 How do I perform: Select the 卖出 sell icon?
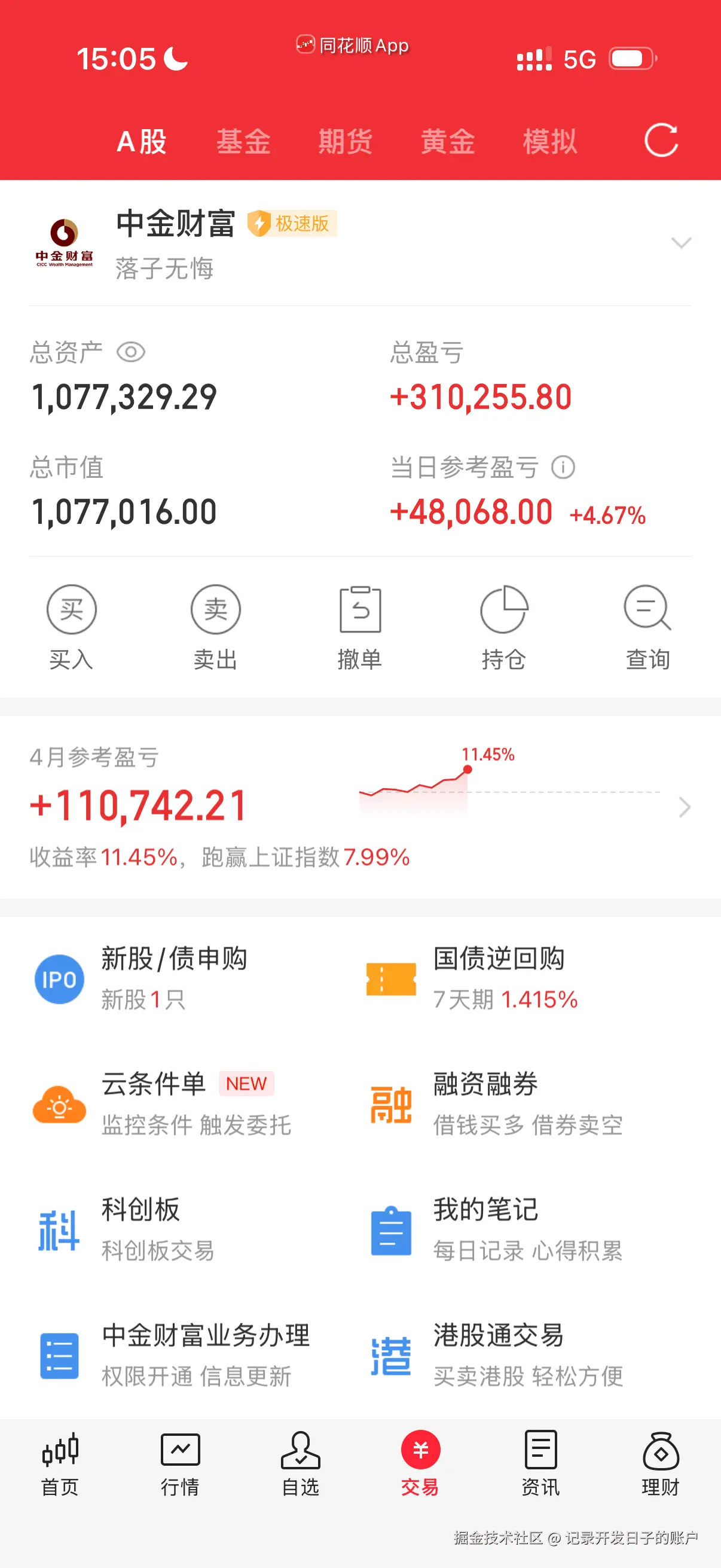click(216, 609)
